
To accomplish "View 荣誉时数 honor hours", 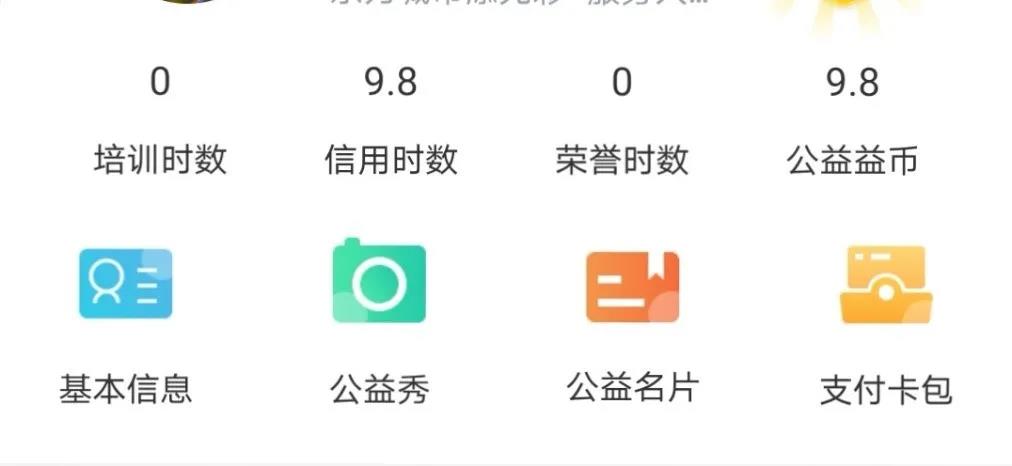I will coord(622,120).
